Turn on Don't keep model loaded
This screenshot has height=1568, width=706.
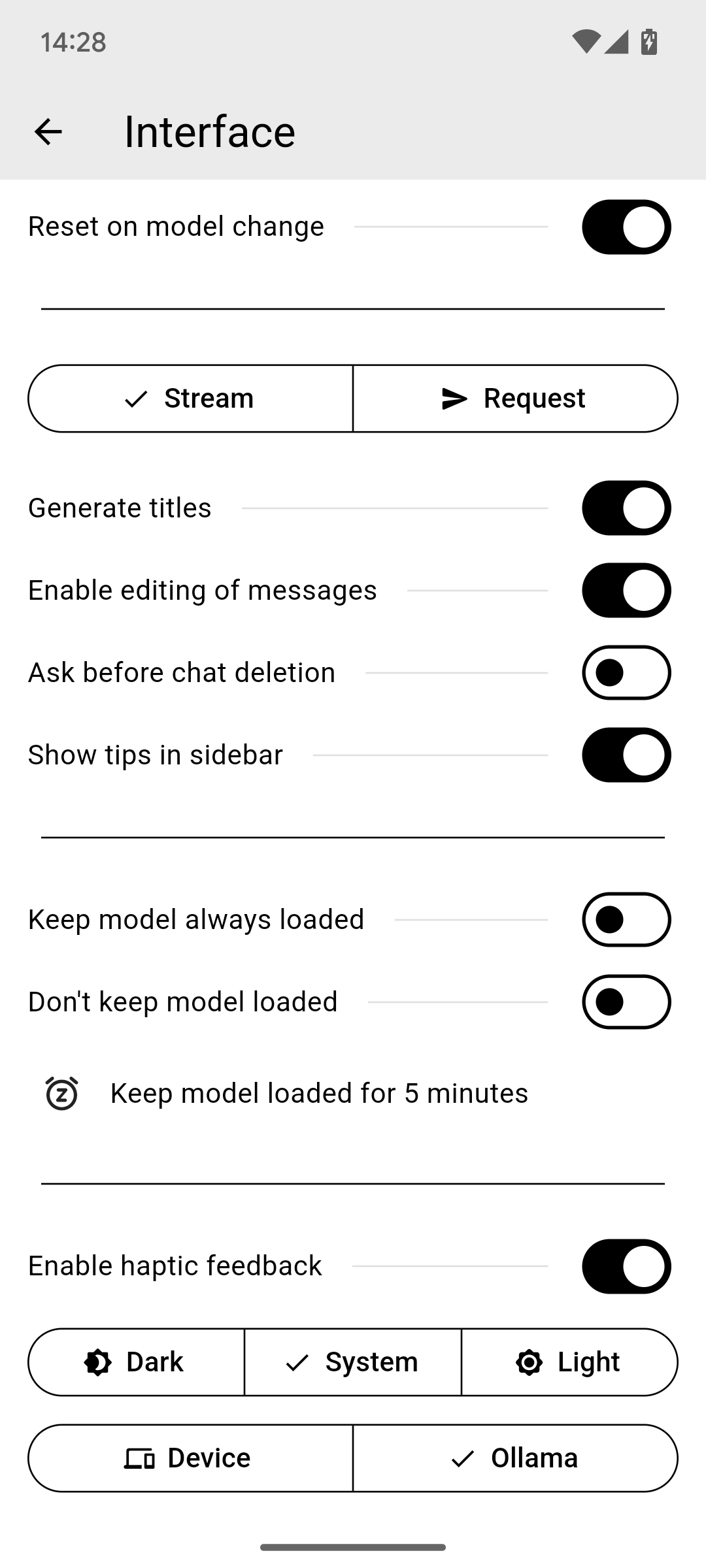(x=626, y=1002)
